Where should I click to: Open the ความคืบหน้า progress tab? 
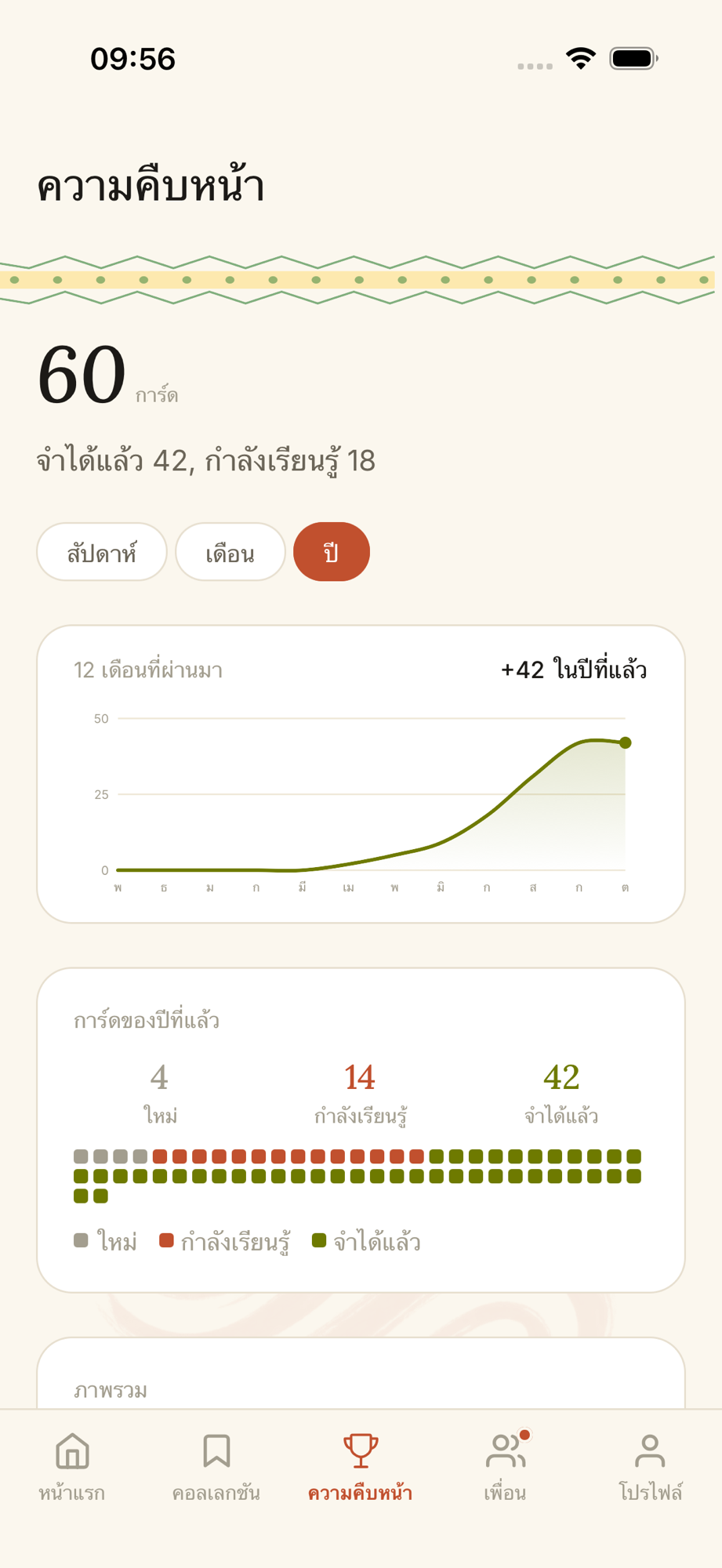361,1467
